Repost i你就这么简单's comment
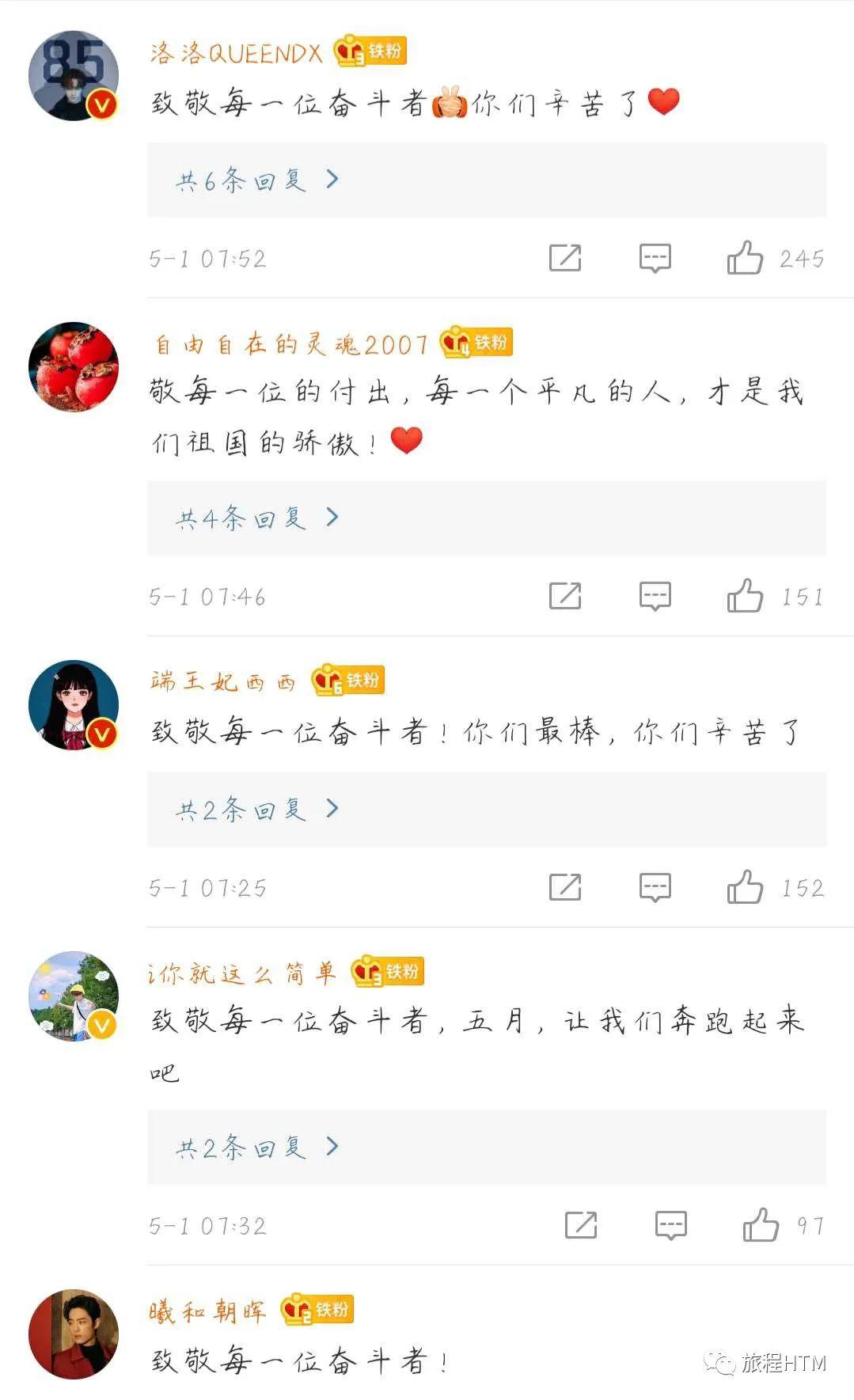Viewport: 854px width, 1400px height. [581, 1225]
